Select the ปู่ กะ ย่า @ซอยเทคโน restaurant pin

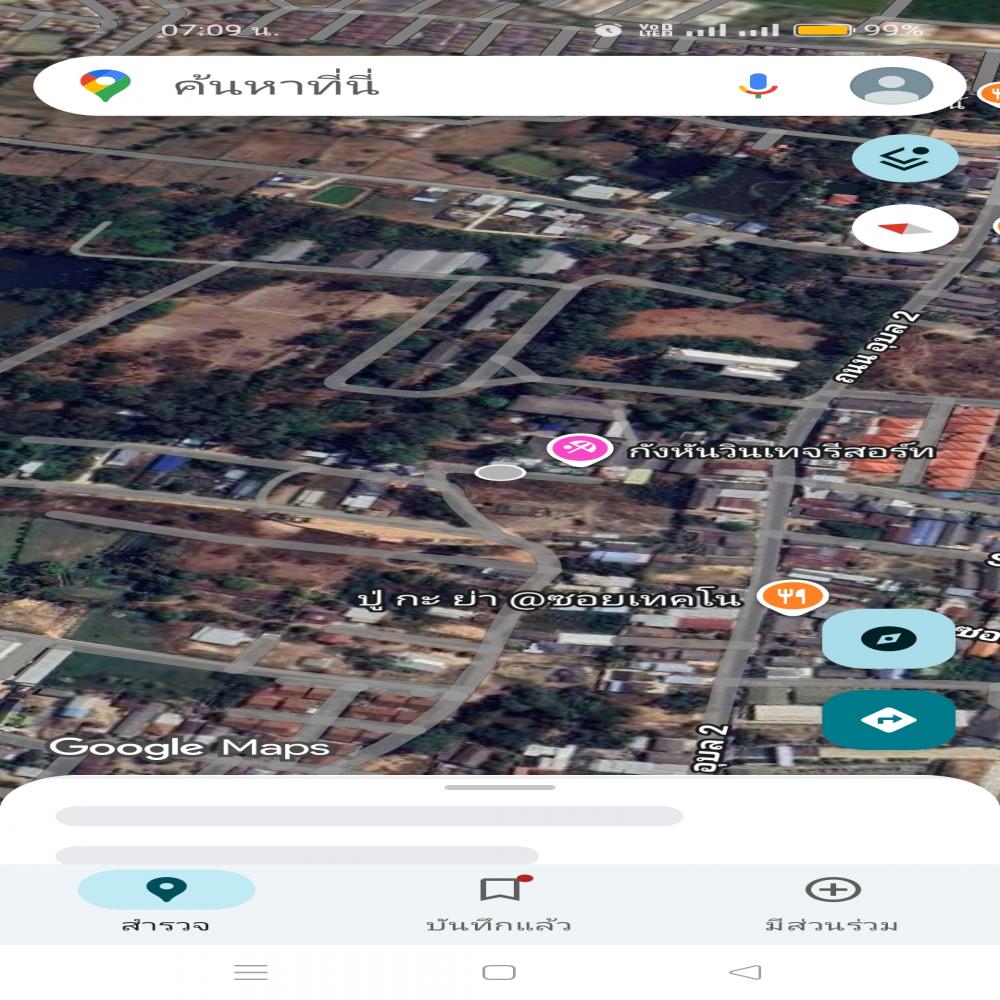[x=791, y=597]
